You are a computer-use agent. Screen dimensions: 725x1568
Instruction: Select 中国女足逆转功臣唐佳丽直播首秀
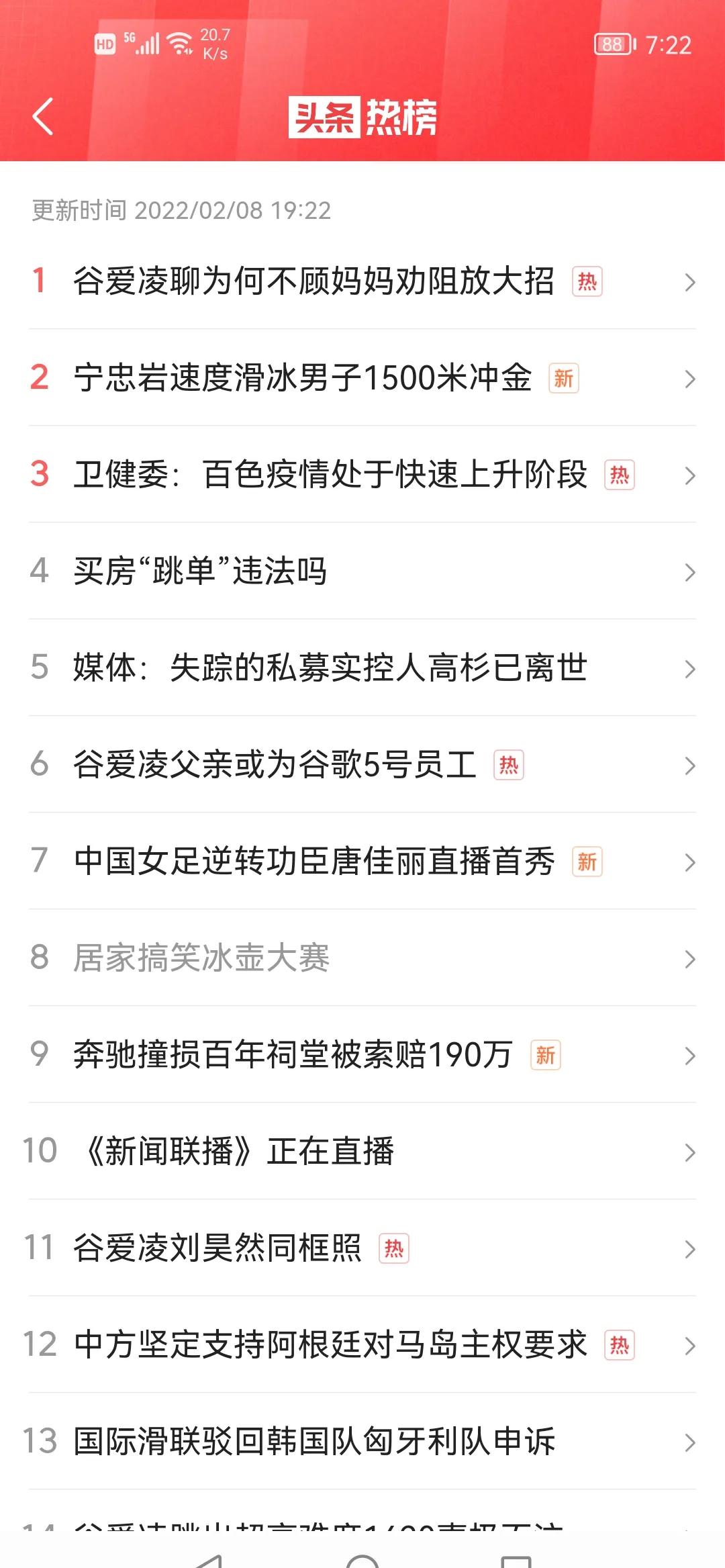point(362,861)
